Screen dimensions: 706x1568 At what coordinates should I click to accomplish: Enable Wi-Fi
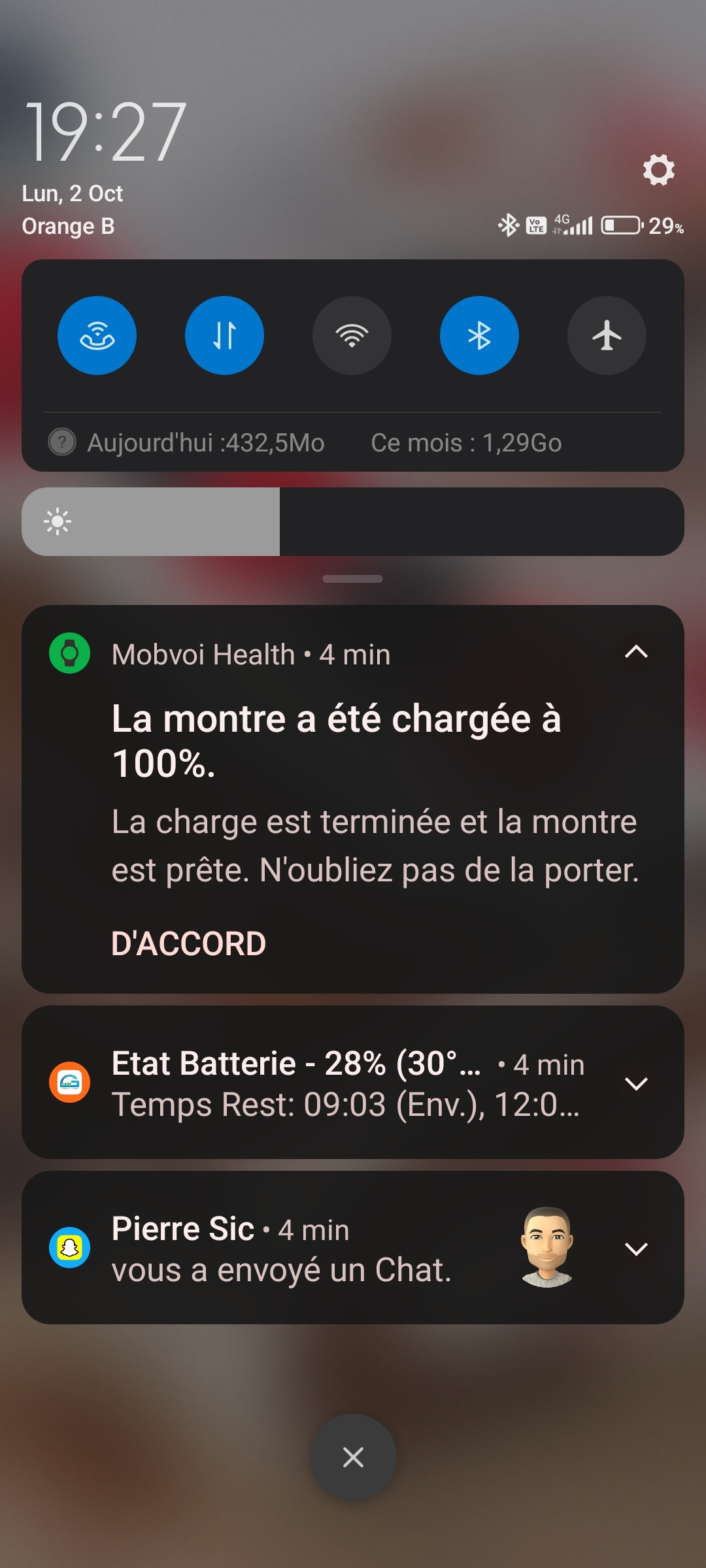[x=352, y=336]
